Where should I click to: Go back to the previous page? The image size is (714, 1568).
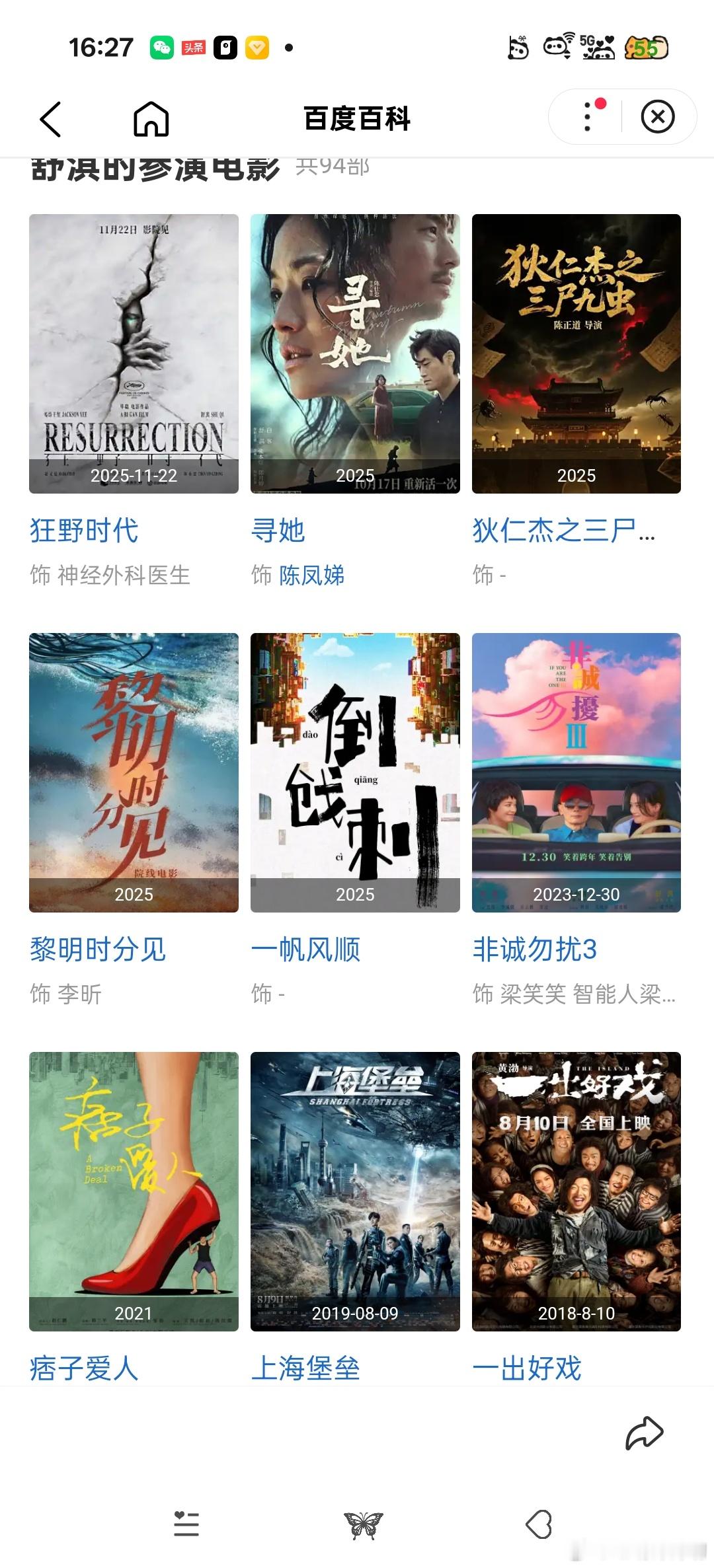(x=51, y=119)
